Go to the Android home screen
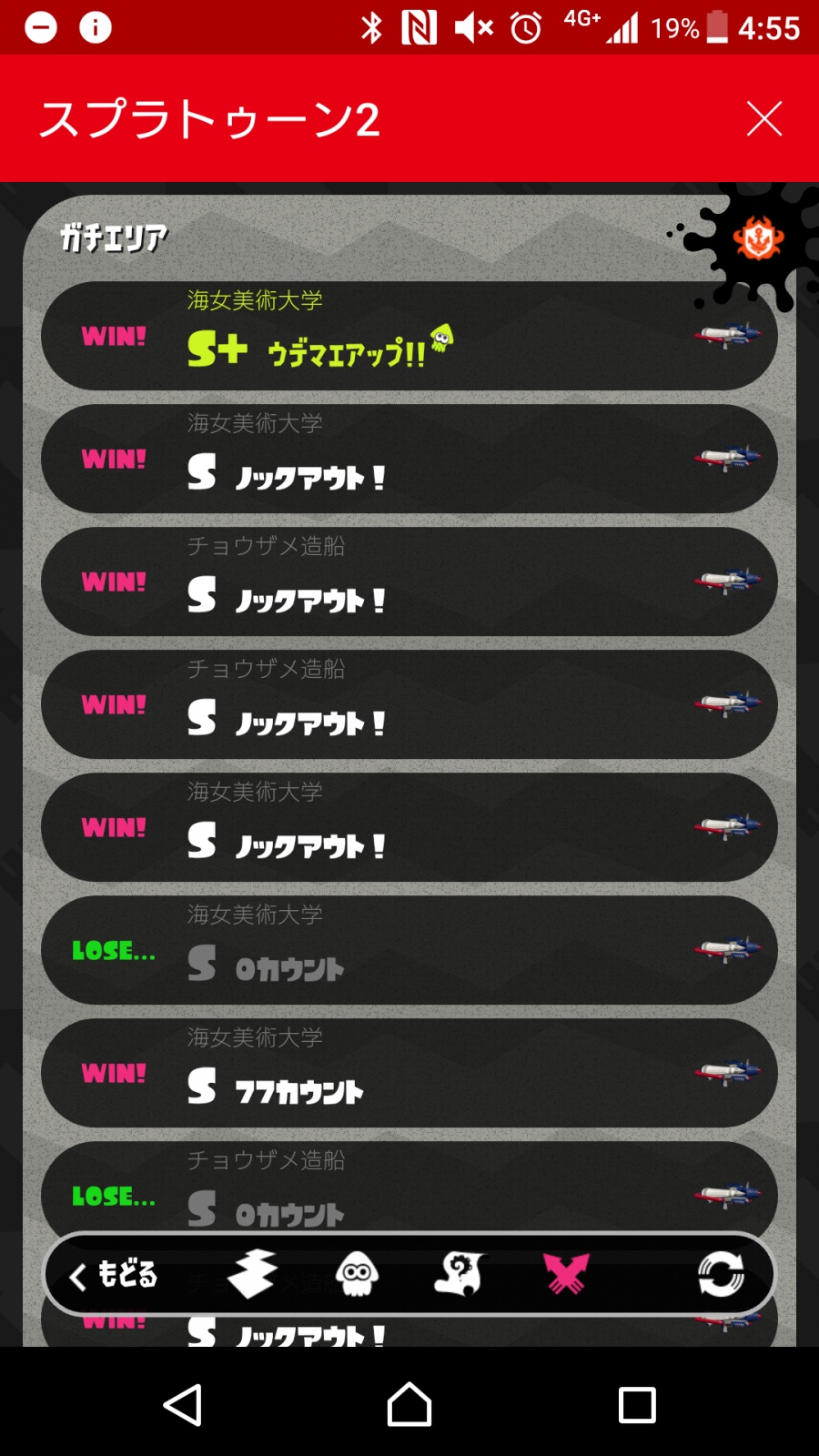This screenshot has height=1456, width=819. tap(409, 1405)
